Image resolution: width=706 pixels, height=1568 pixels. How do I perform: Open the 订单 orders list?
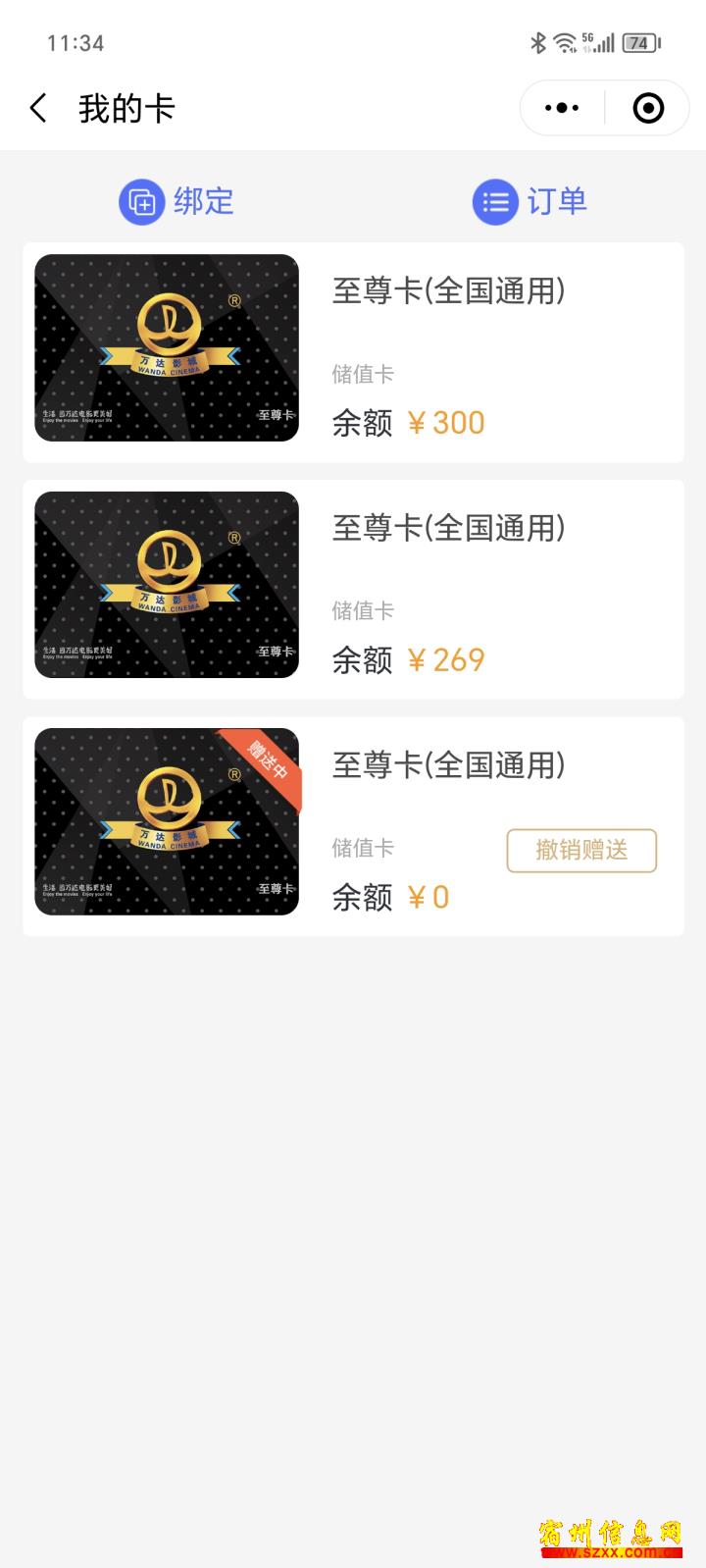click(530, 201)
